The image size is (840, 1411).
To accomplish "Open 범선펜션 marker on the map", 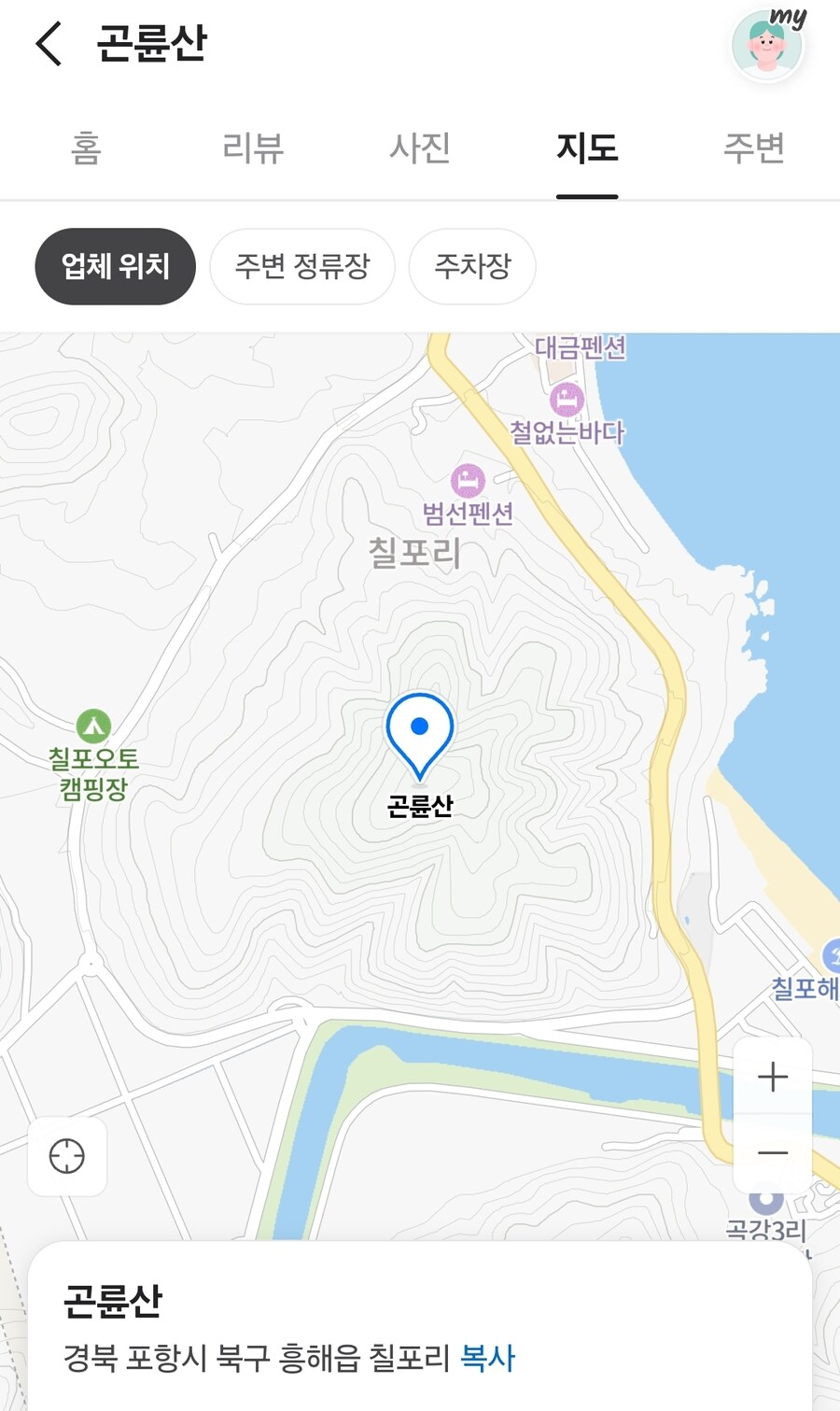I will point(468,481).
